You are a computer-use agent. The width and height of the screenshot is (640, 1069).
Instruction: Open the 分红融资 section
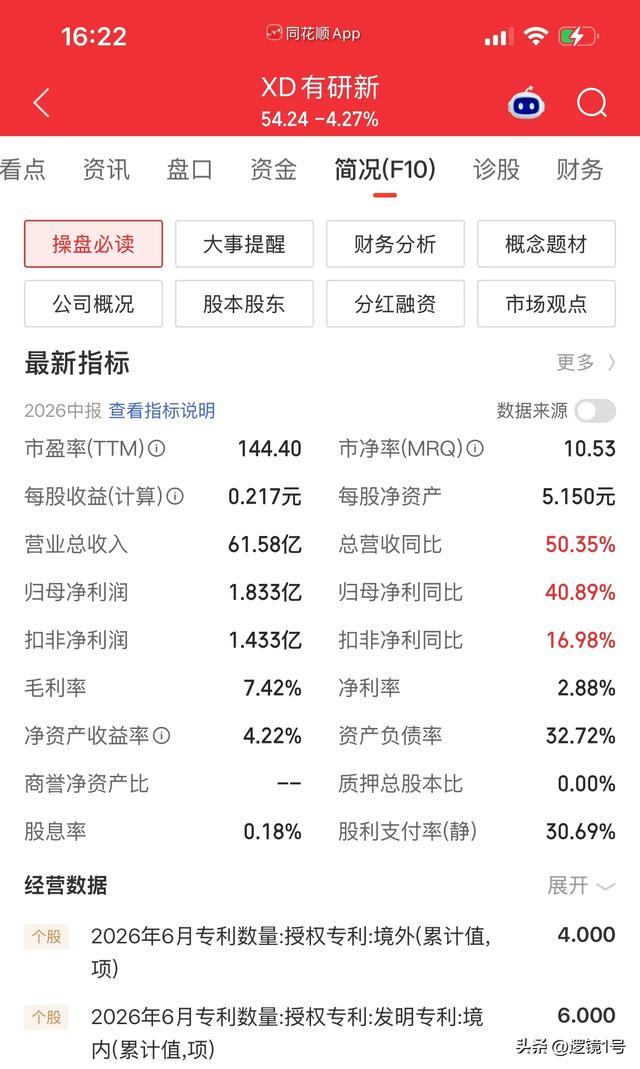click(x=395, y=303)
